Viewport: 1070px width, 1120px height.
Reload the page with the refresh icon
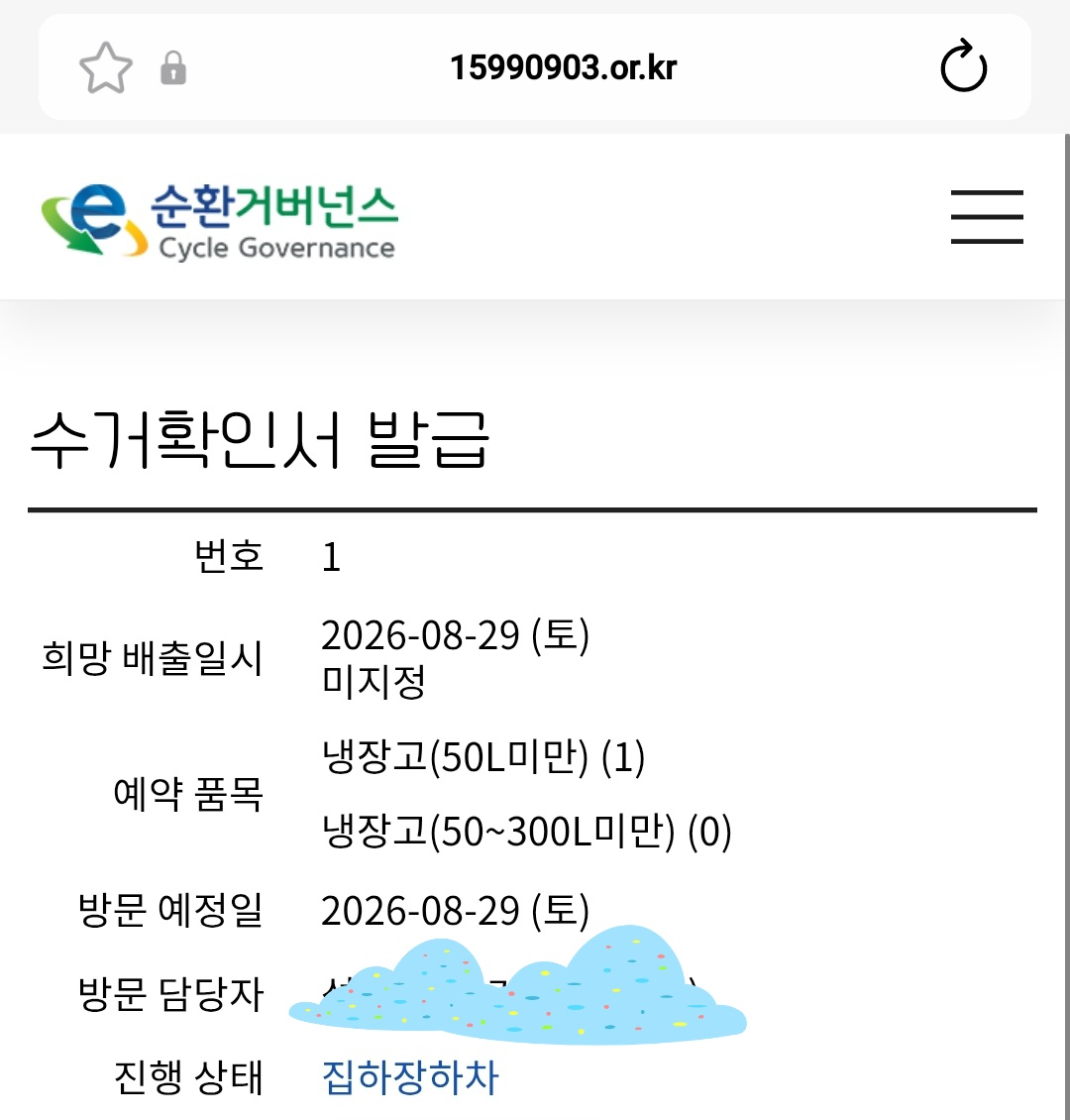point(963,65)
